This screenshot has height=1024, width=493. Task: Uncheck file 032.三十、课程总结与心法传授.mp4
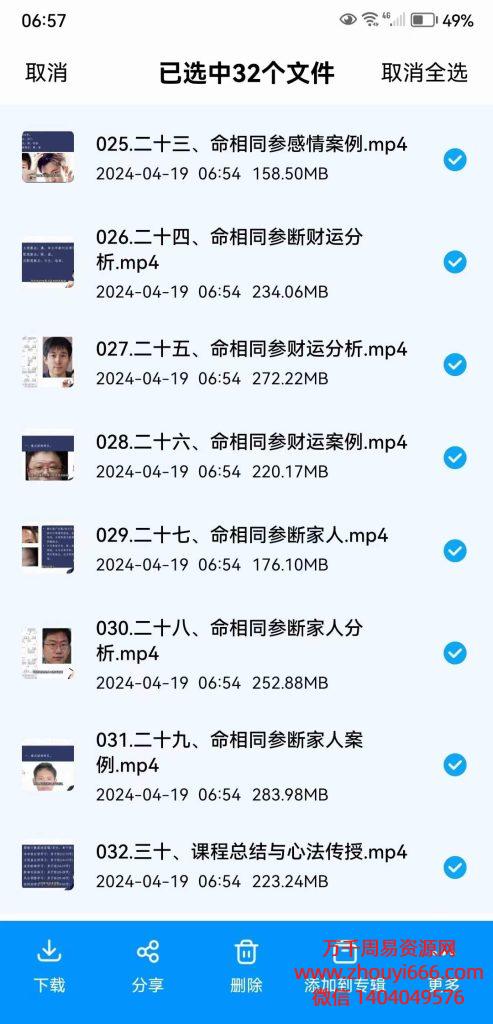455,867
